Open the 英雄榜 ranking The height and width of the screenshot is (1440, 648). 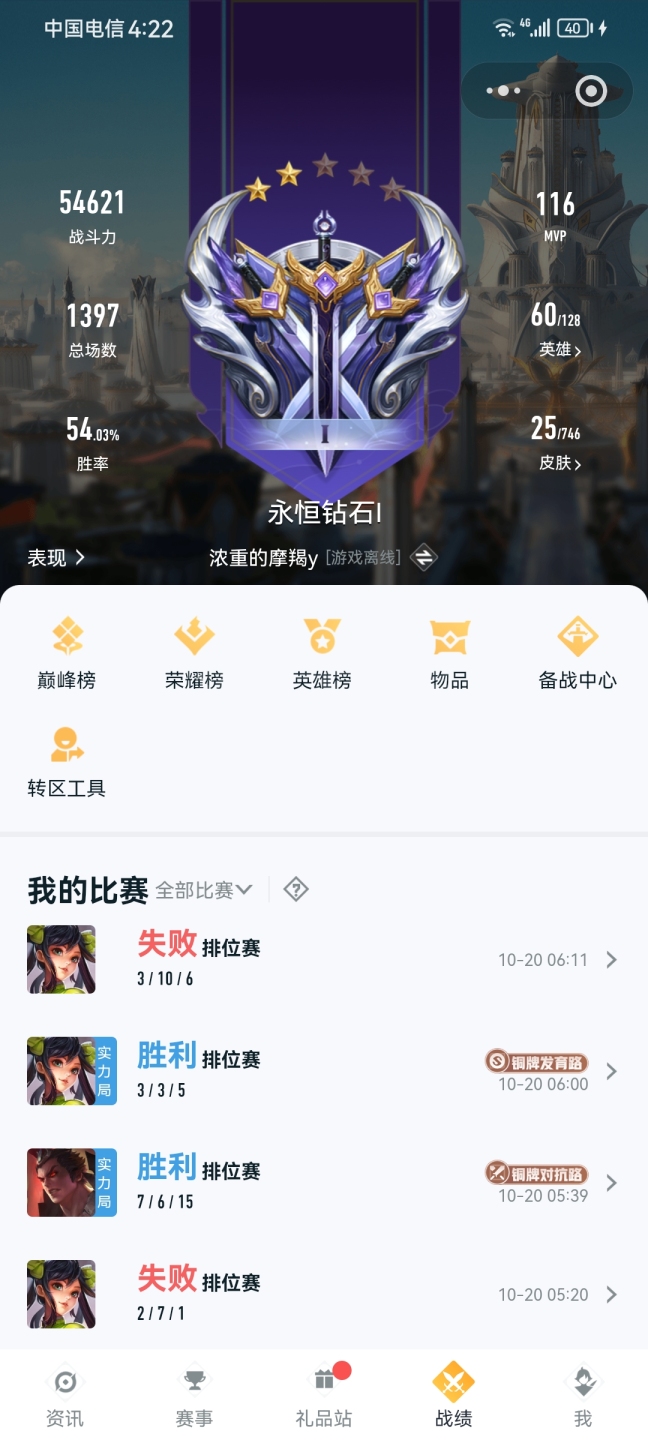tap(322, 653)
